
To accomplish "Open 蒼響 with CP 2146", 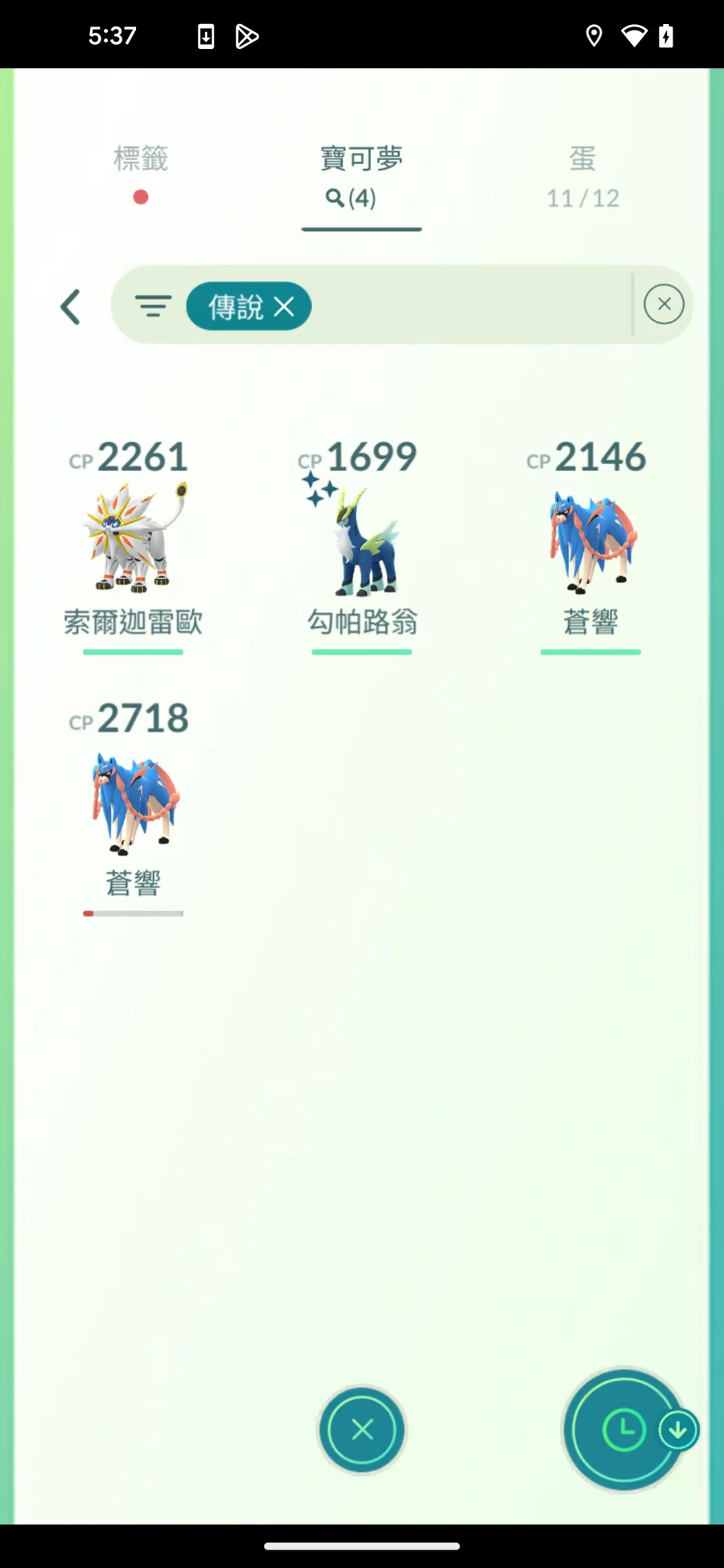I will point(590,540).
